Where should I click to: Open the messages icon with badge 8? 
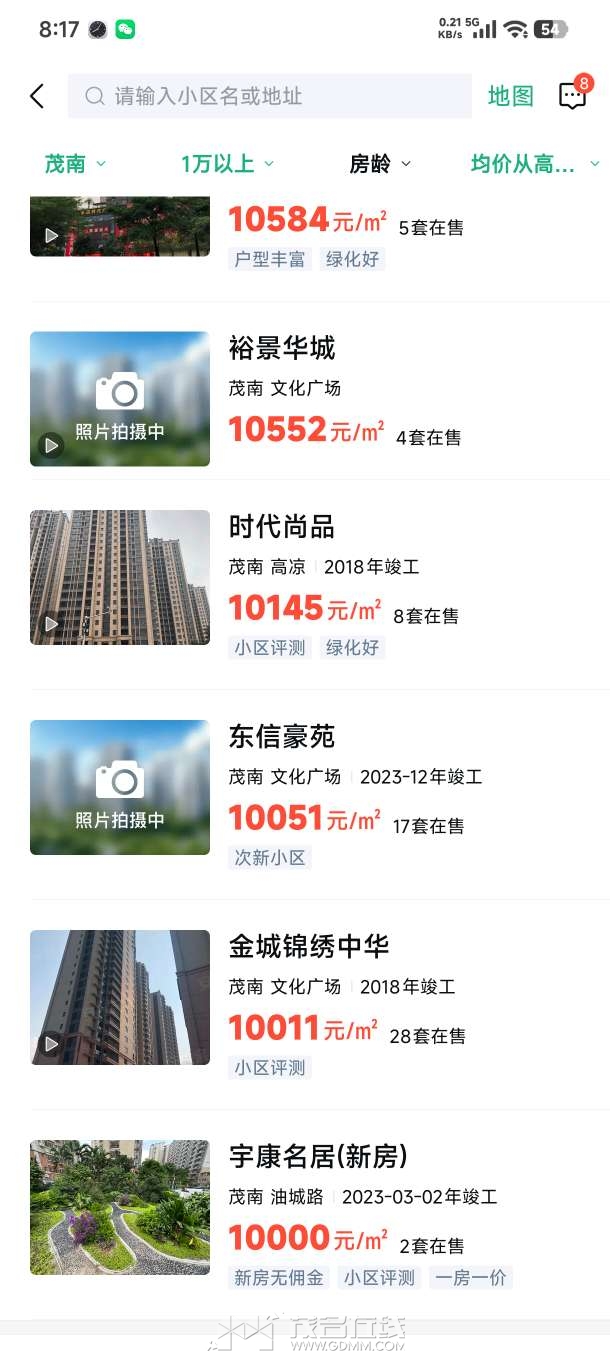[x=572, y=96]
